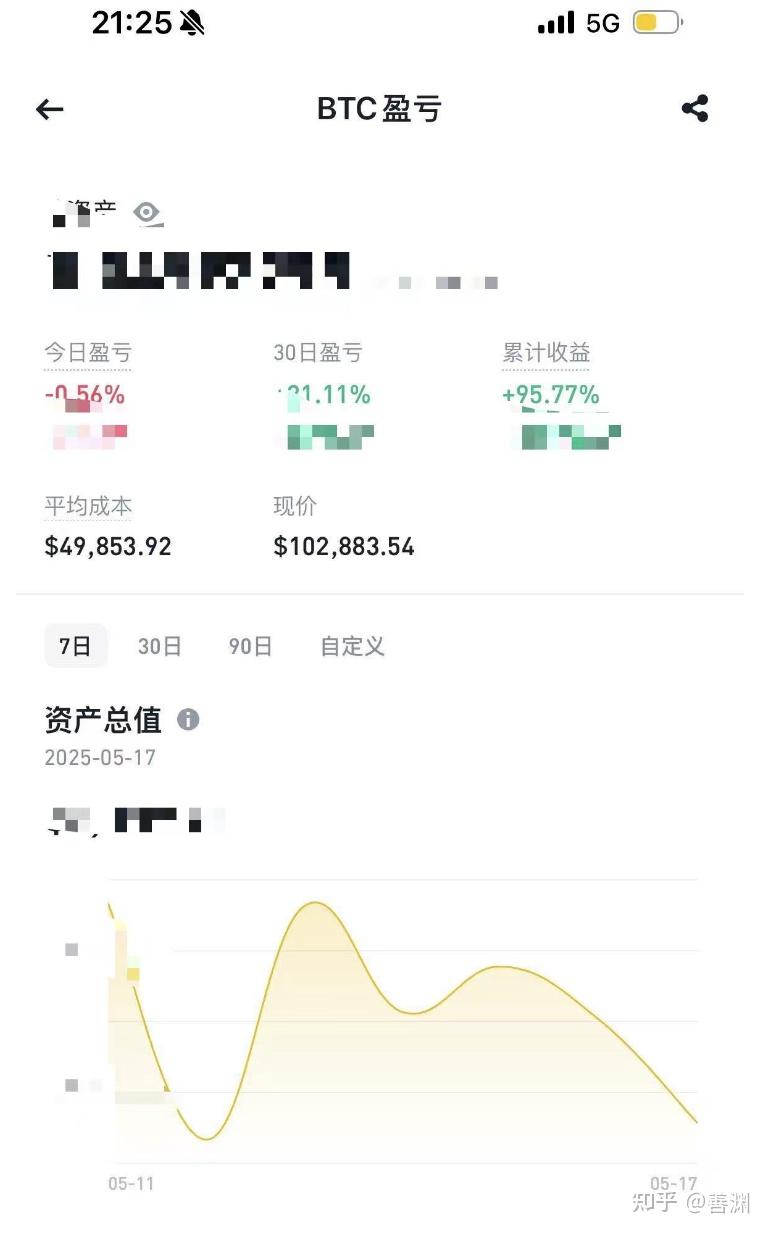Select the 7日 time range option

[75, 646]
